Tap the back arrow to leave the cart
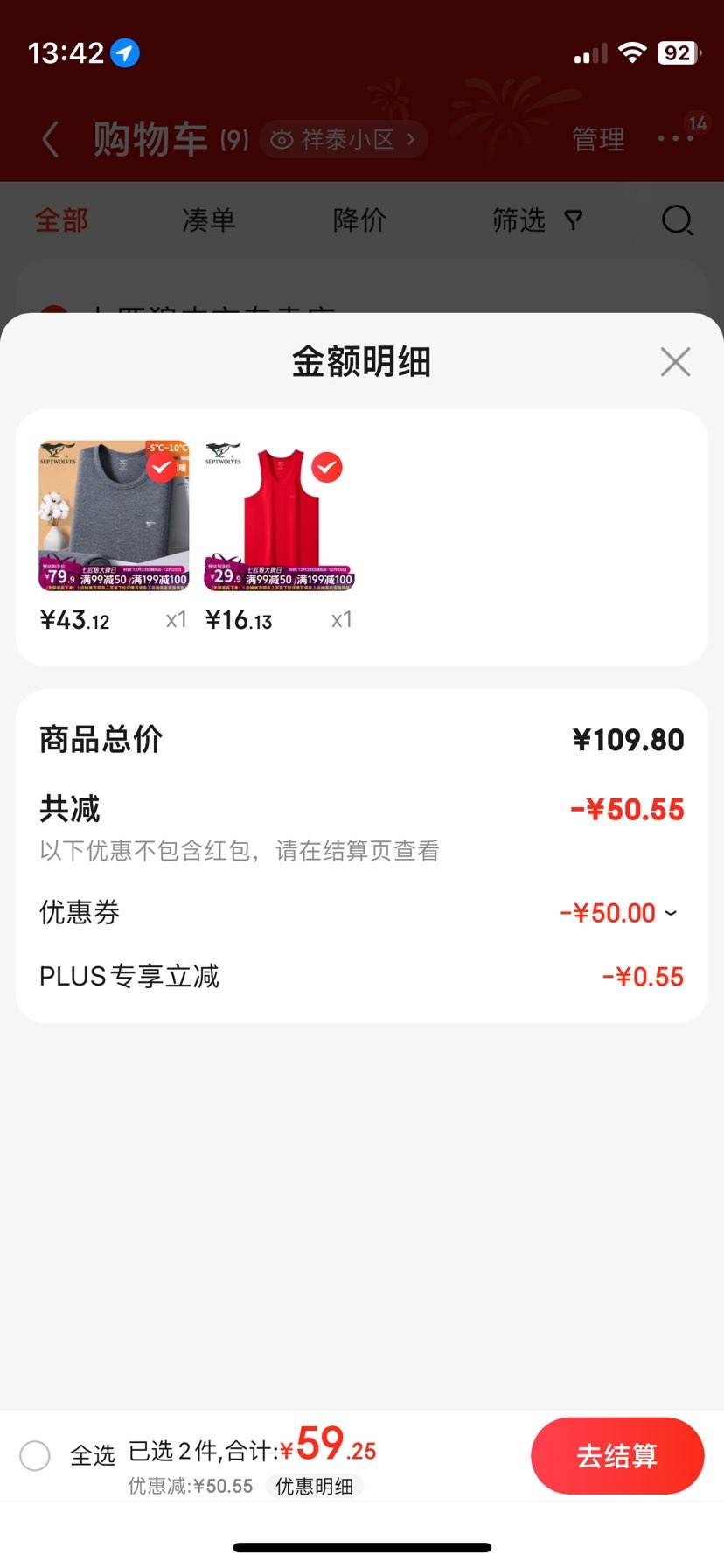The width and height of the screenshot is (724, 1568). (50, 139)
